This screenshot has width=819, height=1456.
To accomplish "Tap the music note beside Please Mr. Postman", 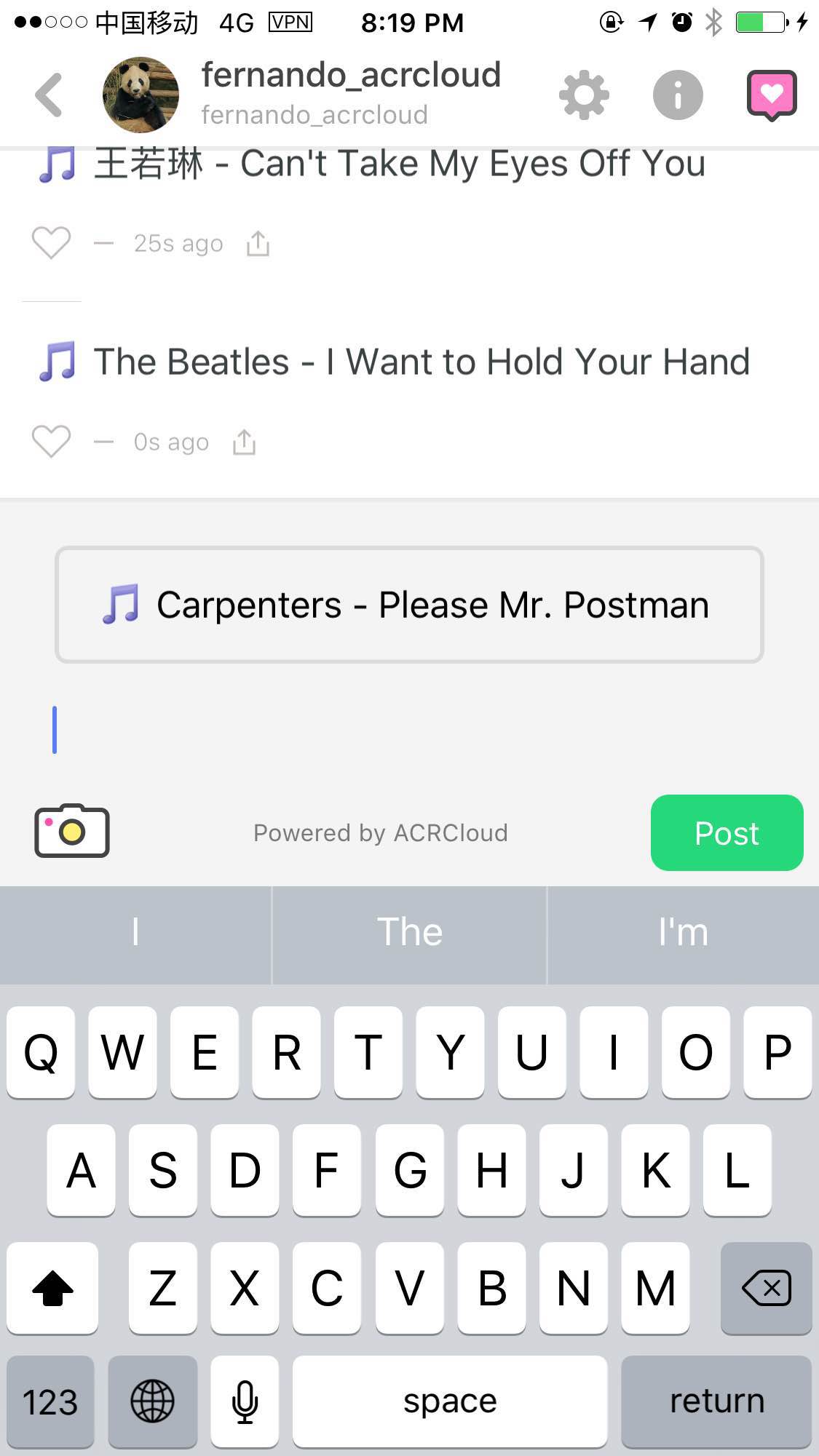I will [124, 604].
